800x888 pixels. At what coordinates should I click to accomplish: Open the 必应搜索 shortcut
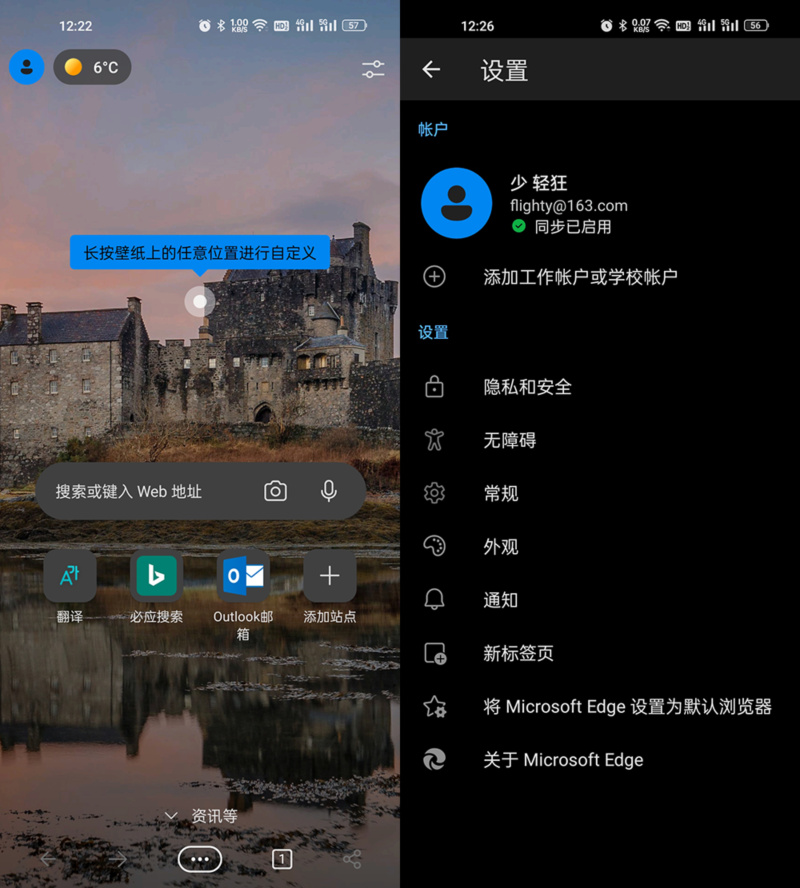coord(156,577)
